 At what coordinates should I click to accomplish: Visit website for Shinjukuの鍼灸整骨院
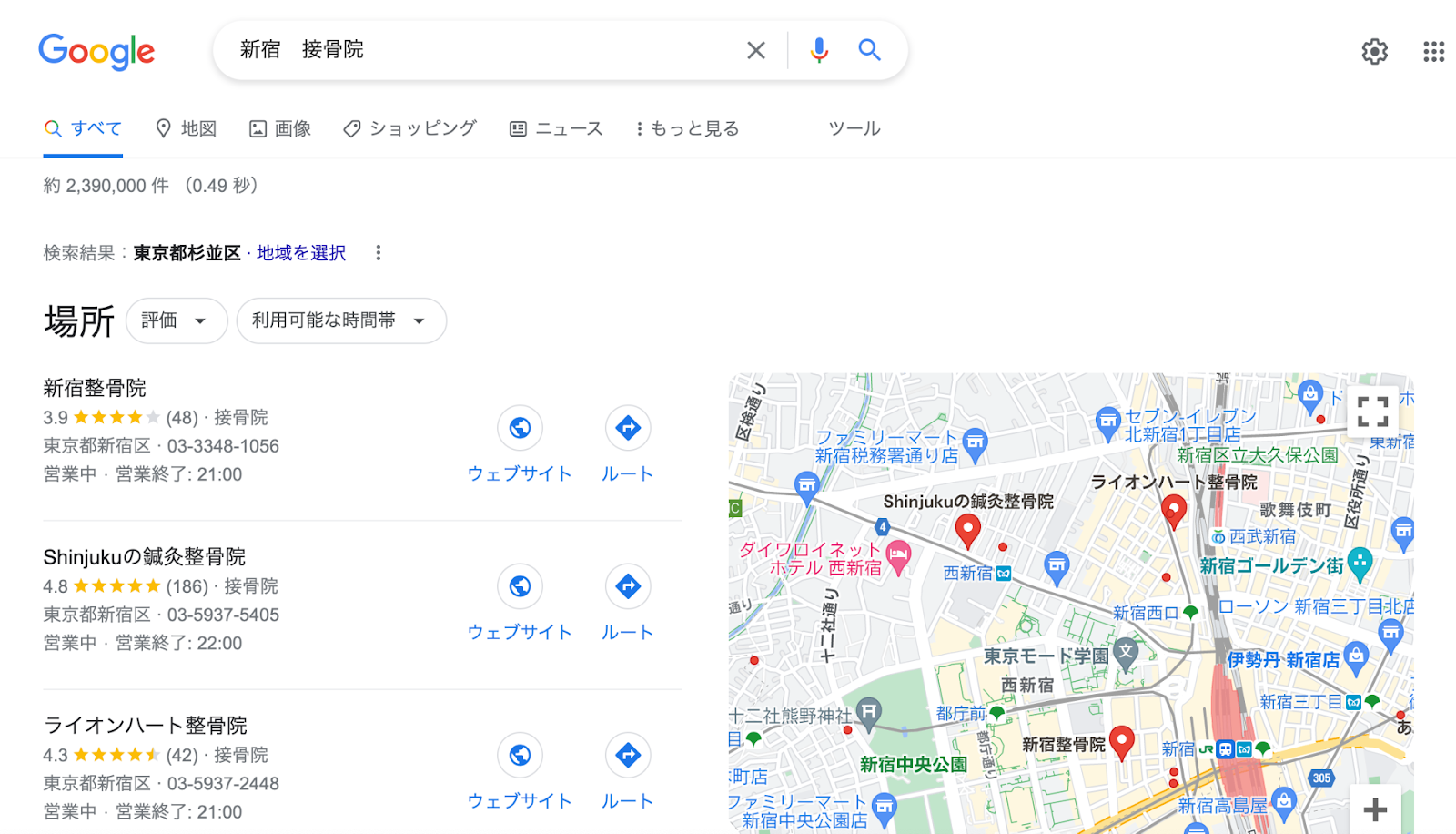520,587
